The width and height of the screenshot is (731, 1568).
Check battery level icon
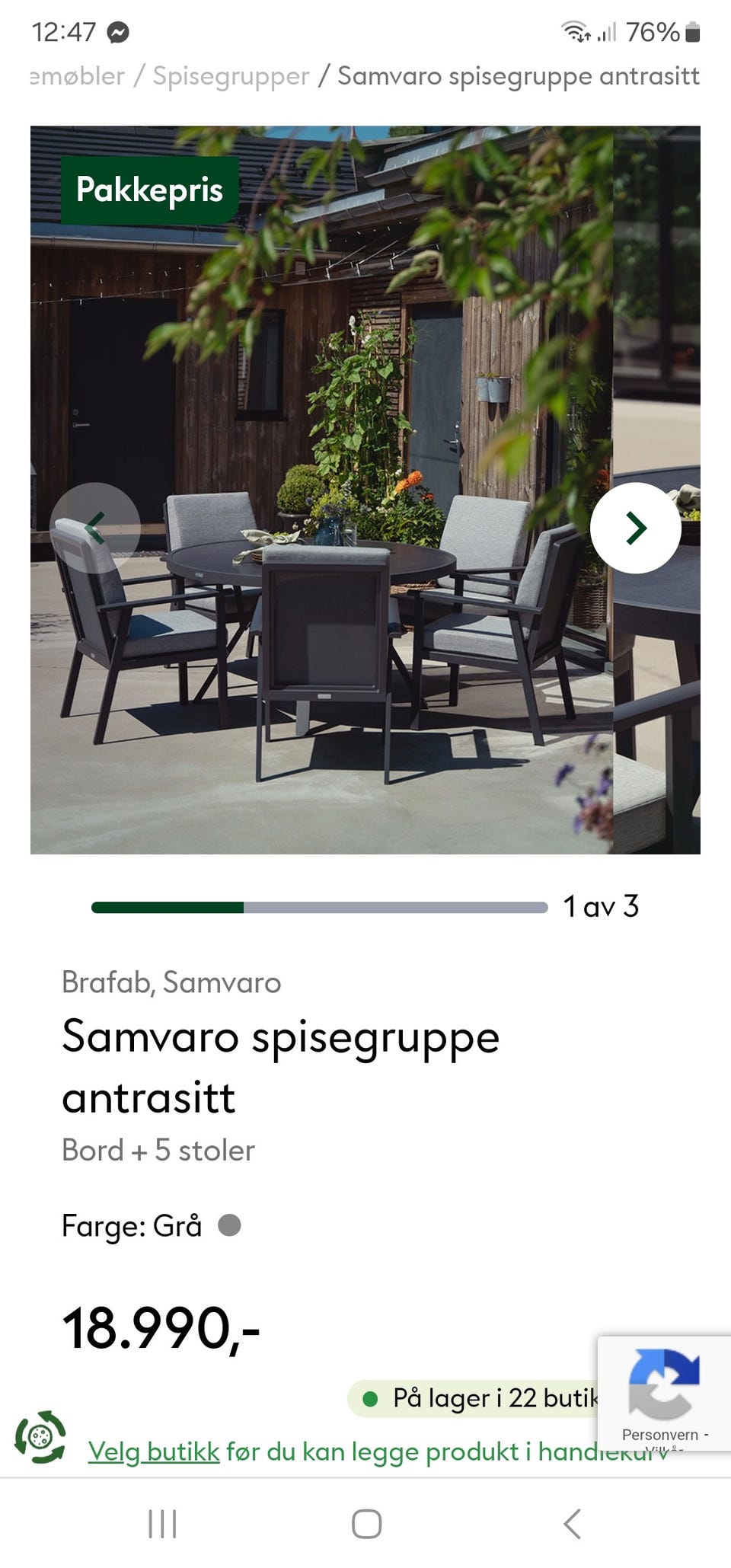click(x=691, y=32)
